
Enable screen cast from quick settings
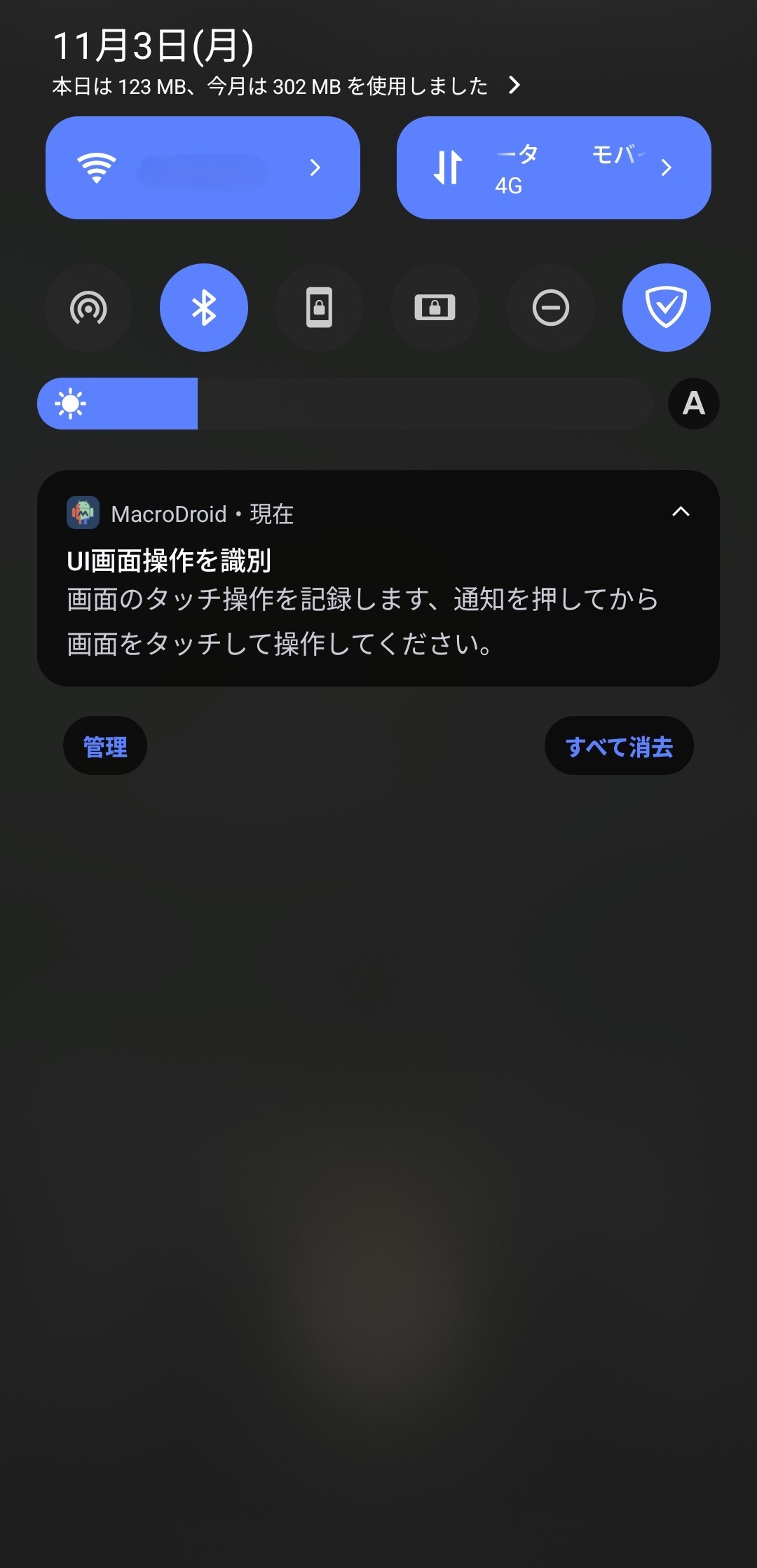pos(88,308)
